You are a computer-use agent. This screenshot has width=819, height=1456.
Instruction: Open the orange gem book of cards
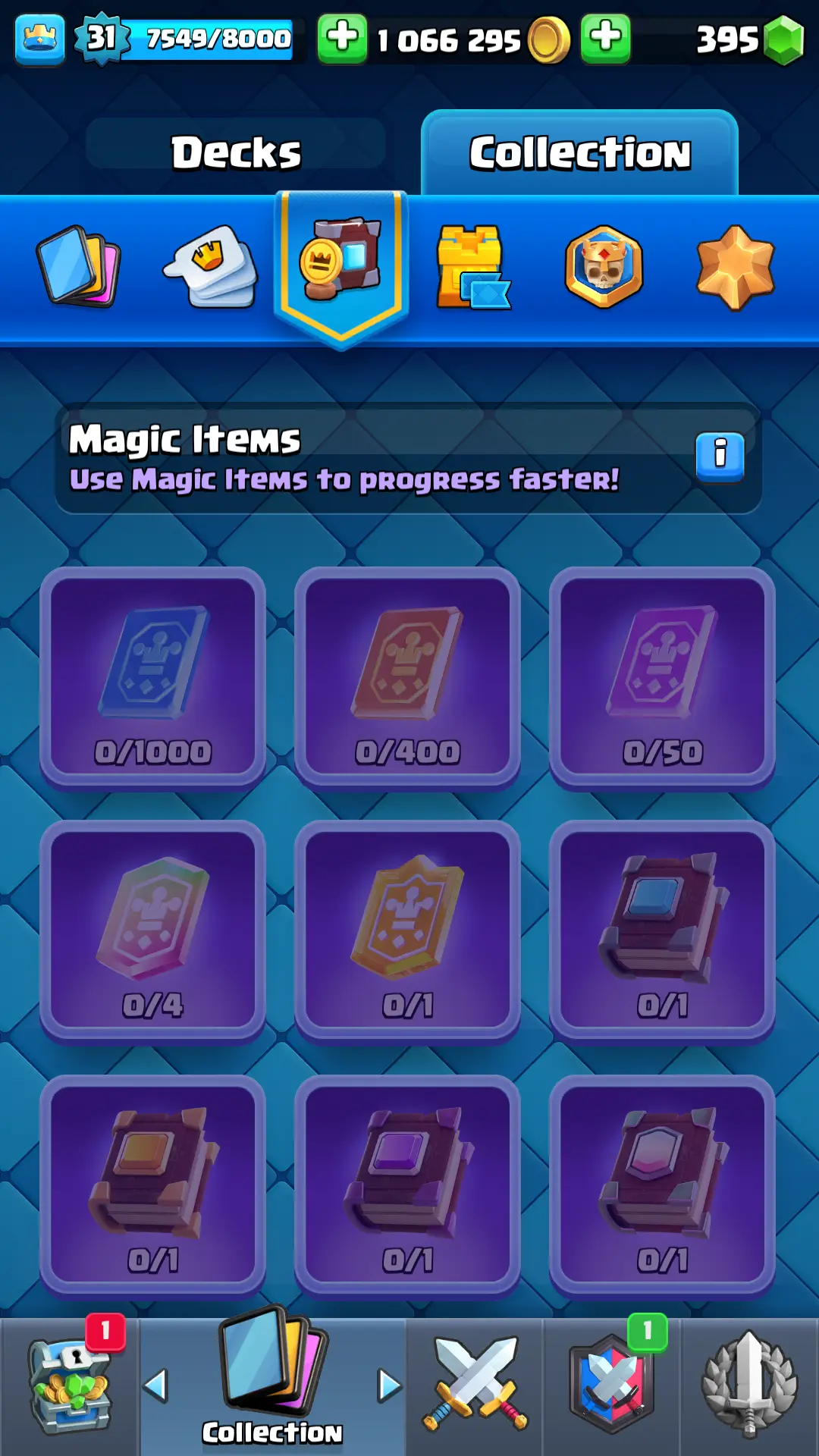pyautogui.click(x=152, y=1185)
